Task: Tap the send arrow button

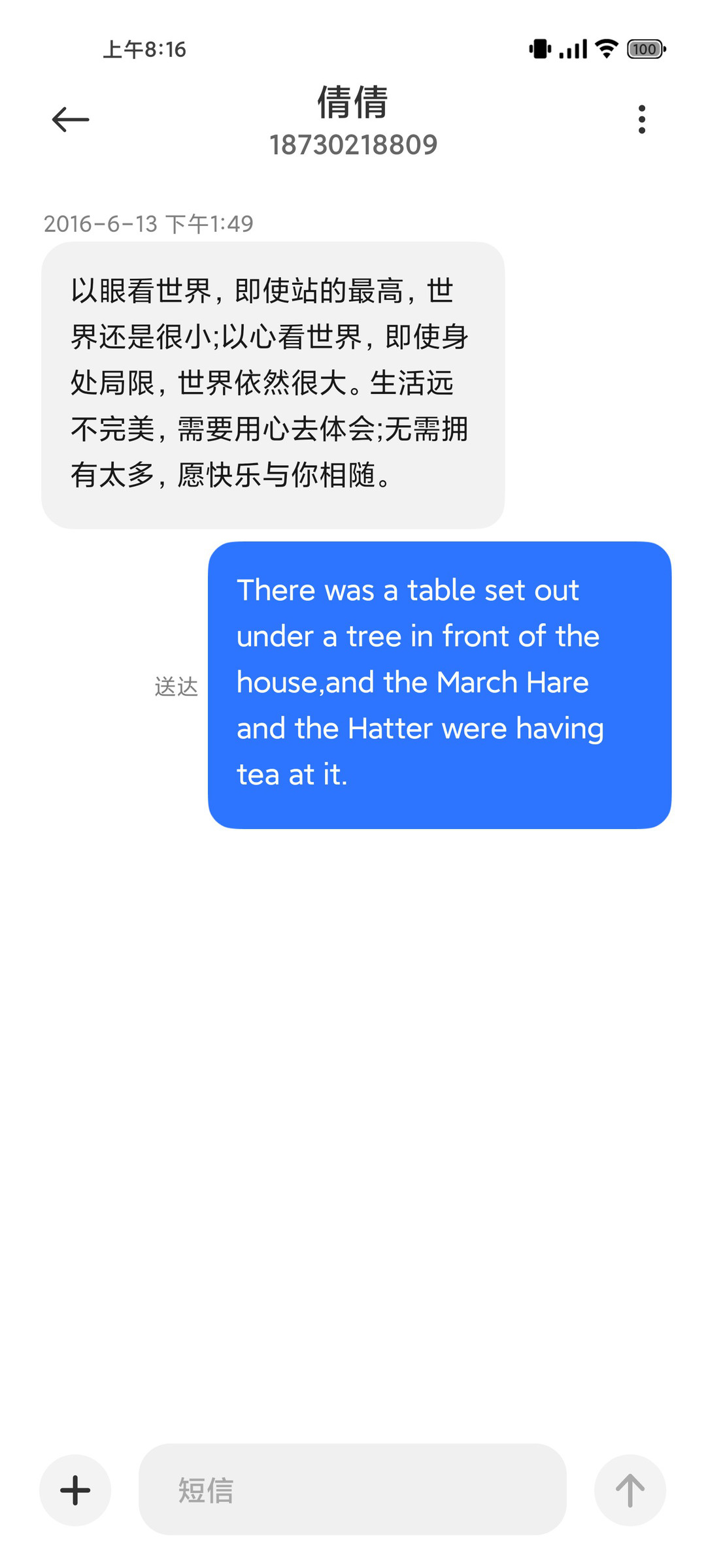Action: click(630, 1490)
